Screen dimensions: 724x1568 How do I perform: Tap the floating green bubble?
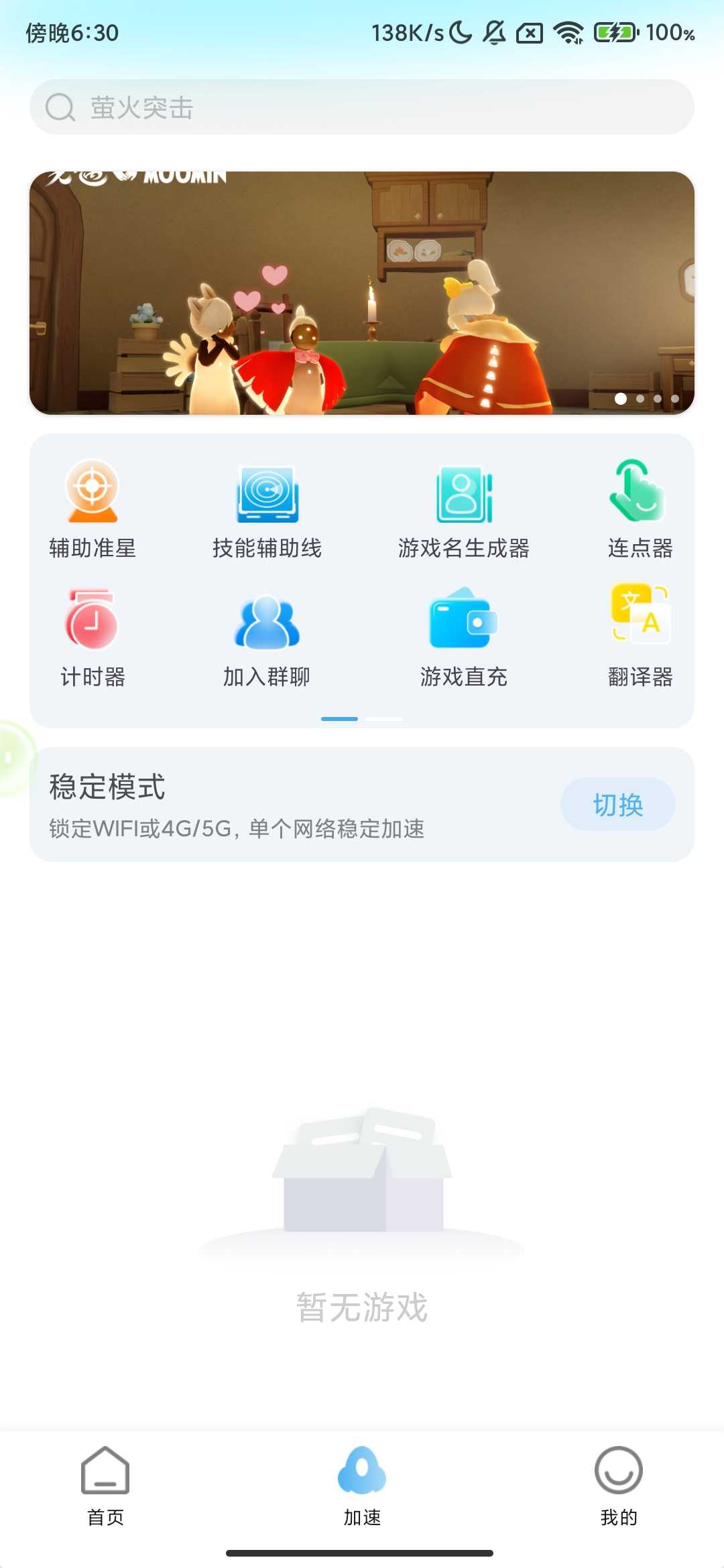pos(13,758)
